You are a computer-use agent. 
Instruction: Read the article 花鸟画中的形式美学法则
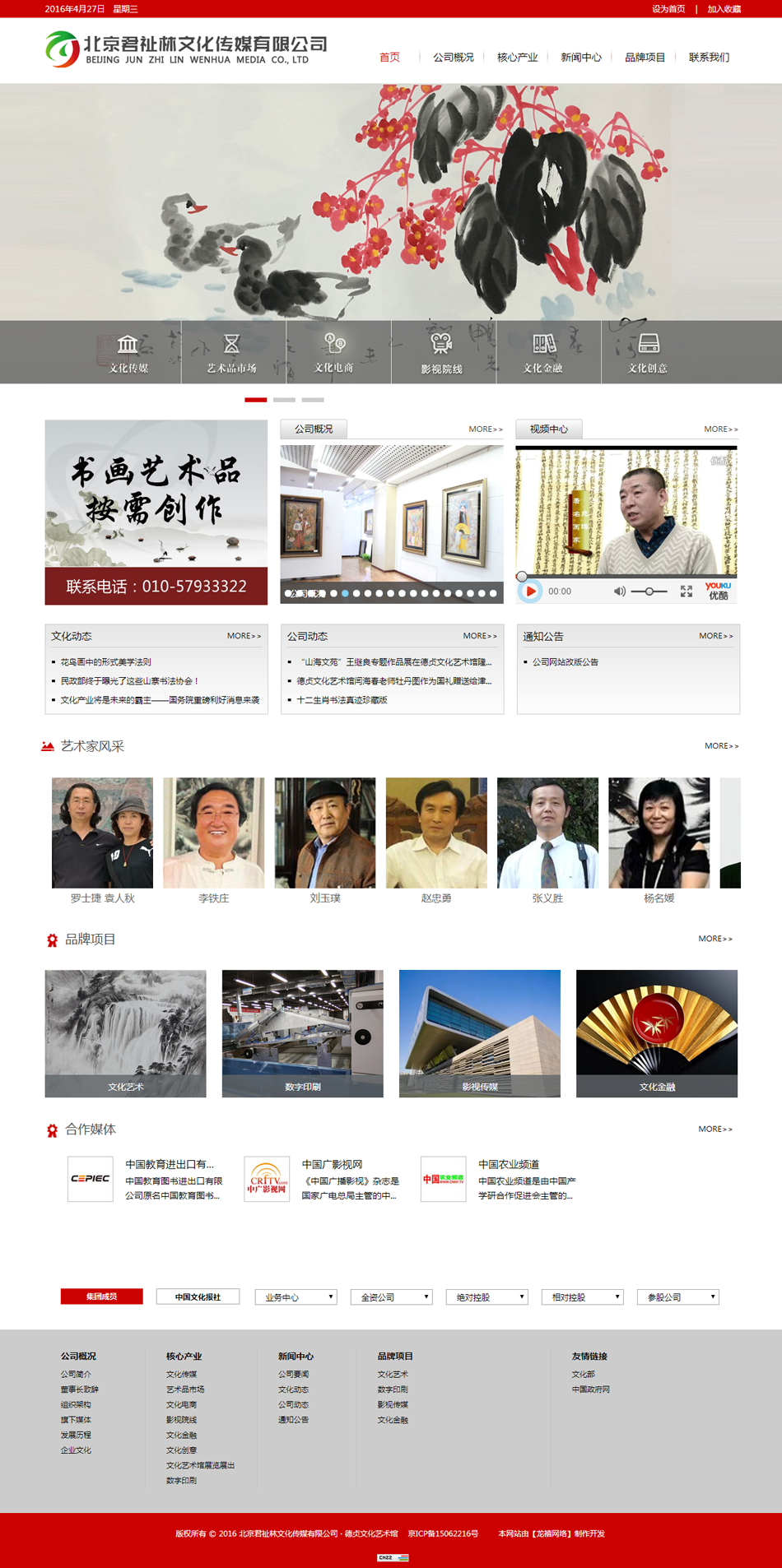(x=105, y=662)
